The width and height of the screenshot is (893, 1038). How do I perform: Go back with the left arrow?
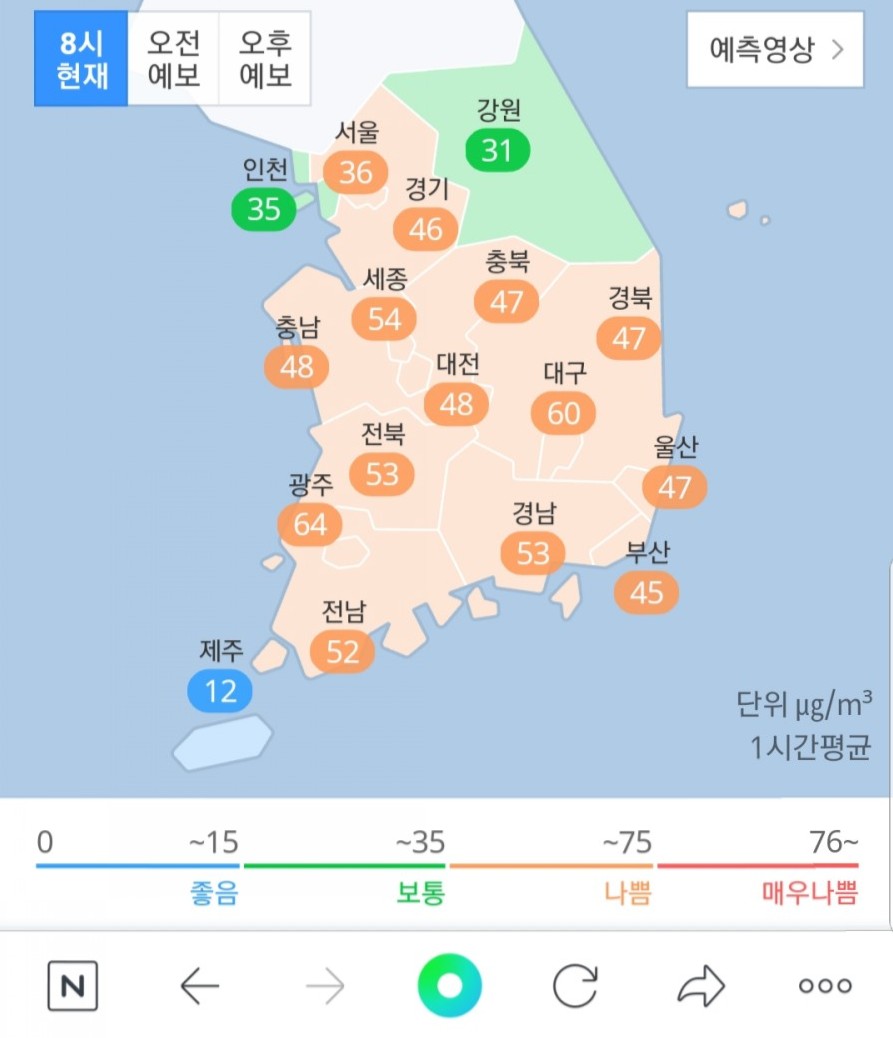[199, 987]
